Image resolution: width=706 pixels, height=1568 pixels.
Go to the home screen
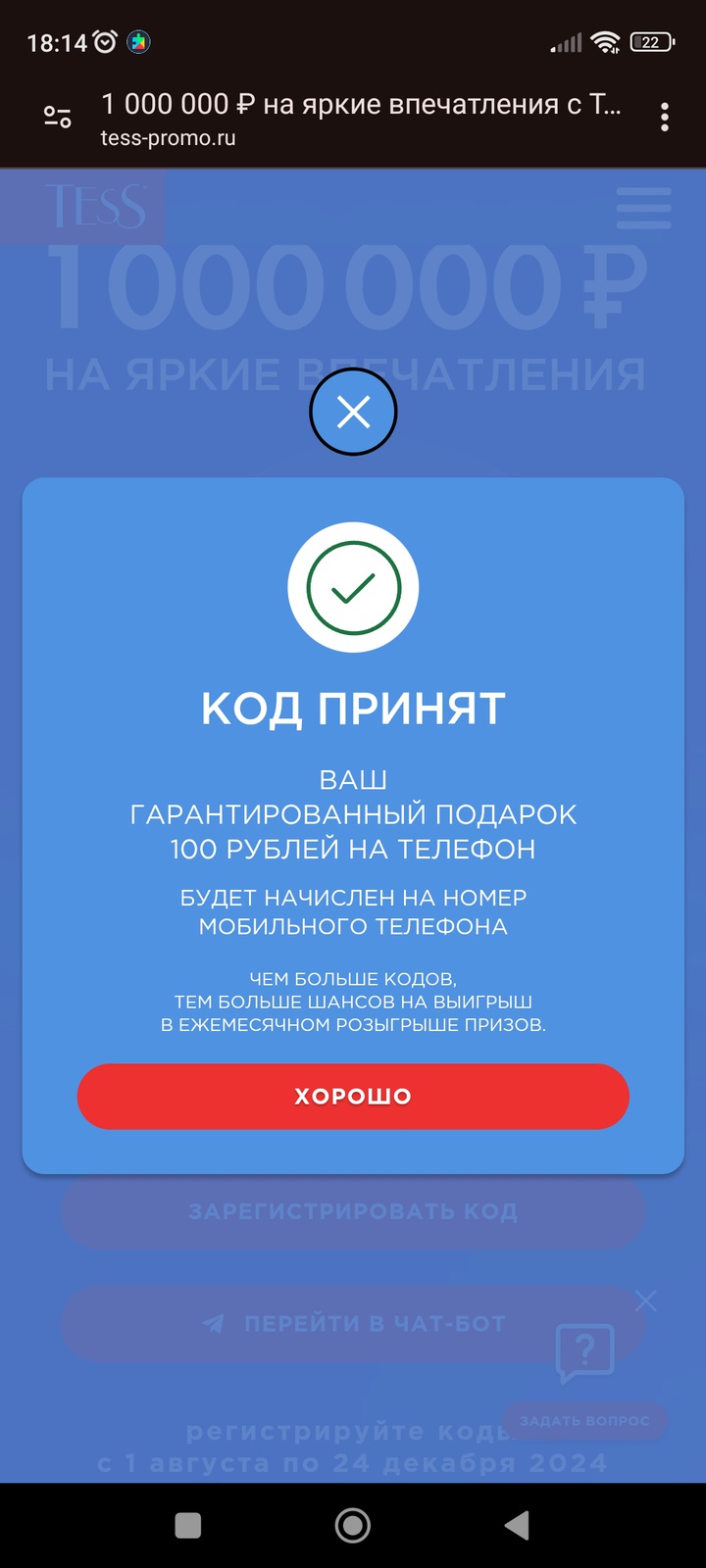click(353, 1525)
